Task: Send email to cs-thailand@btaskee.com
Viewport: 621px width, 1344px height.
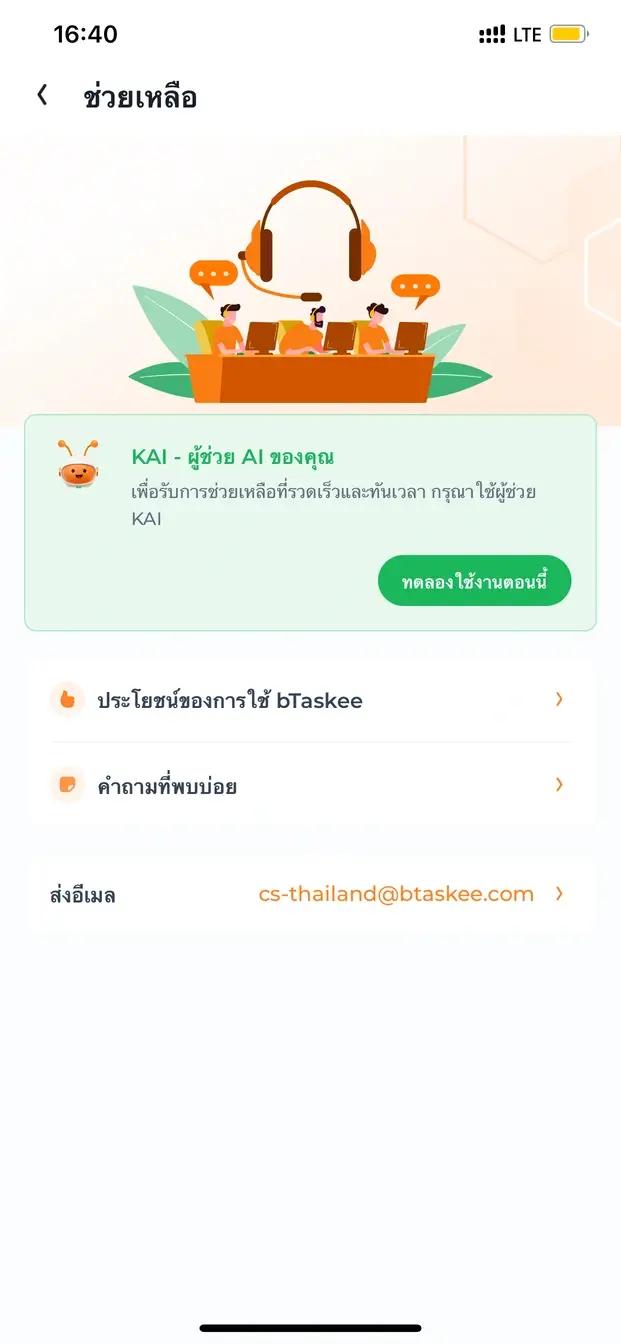Action: tap(395, 894)
